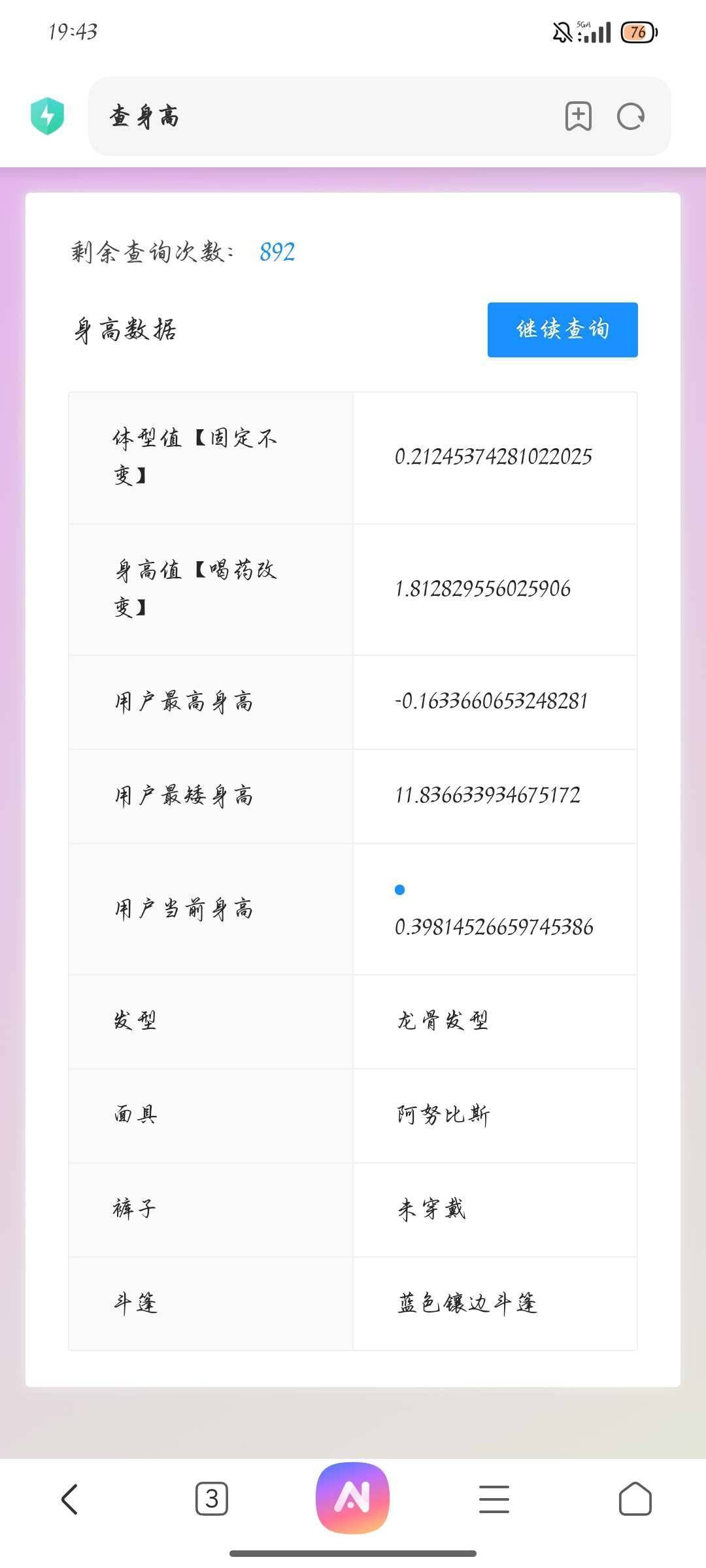Screen dimensions: 706x1568
Task: Select the 阿努比斯 mask value
Action: point(443,1115)
